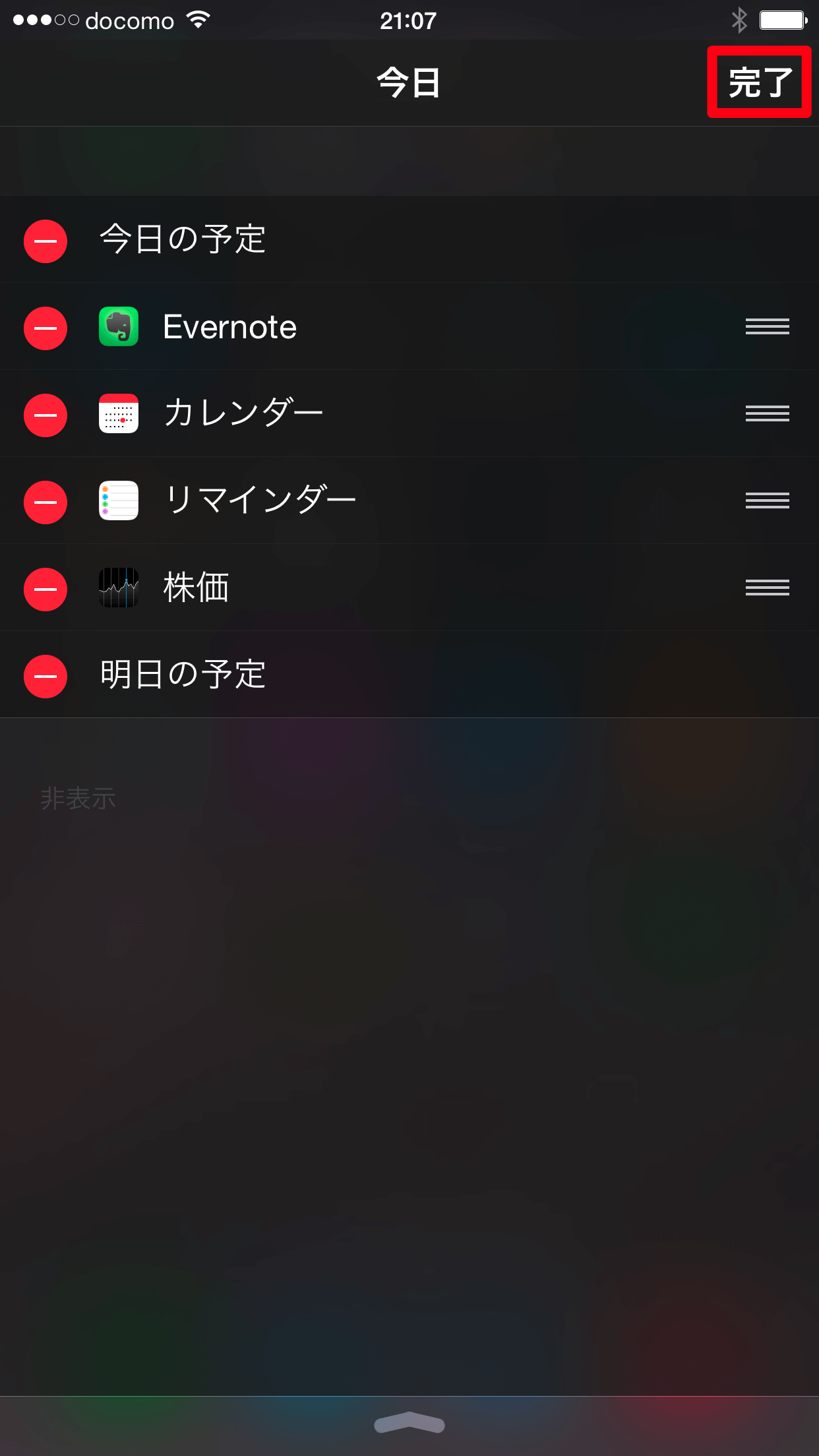The image size is (819, 1456).
Task: Tap the Bluetooth icon in status bar
Action: (739, 21)
